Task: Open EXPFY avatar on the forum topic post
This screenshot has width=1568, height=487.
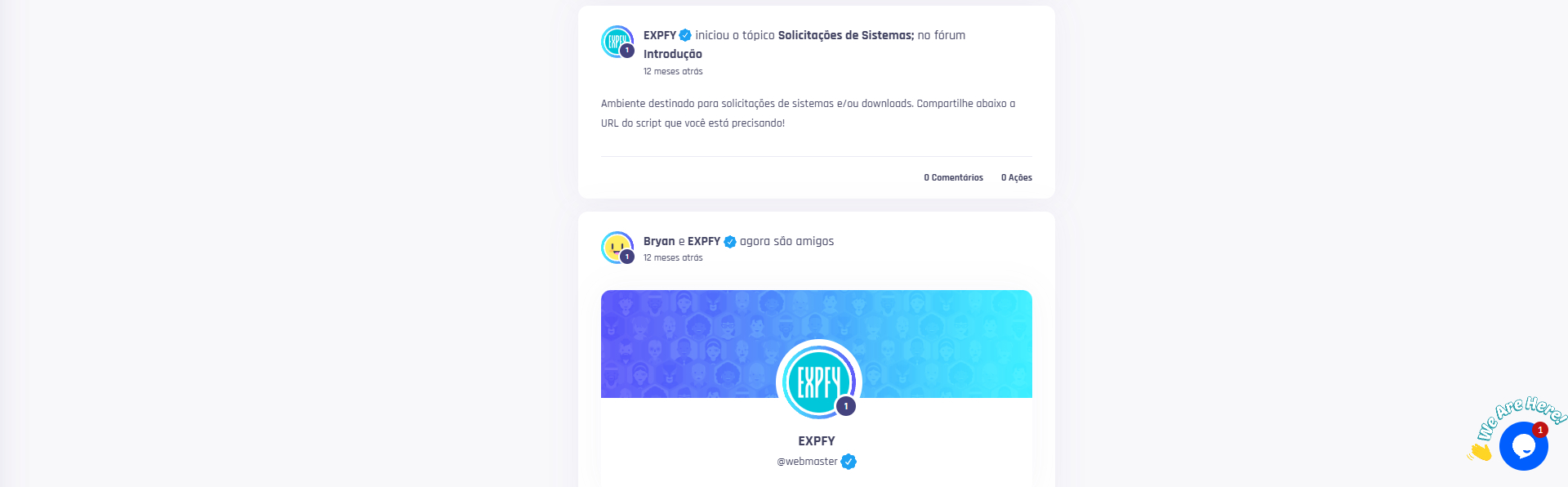Action: 617,42
